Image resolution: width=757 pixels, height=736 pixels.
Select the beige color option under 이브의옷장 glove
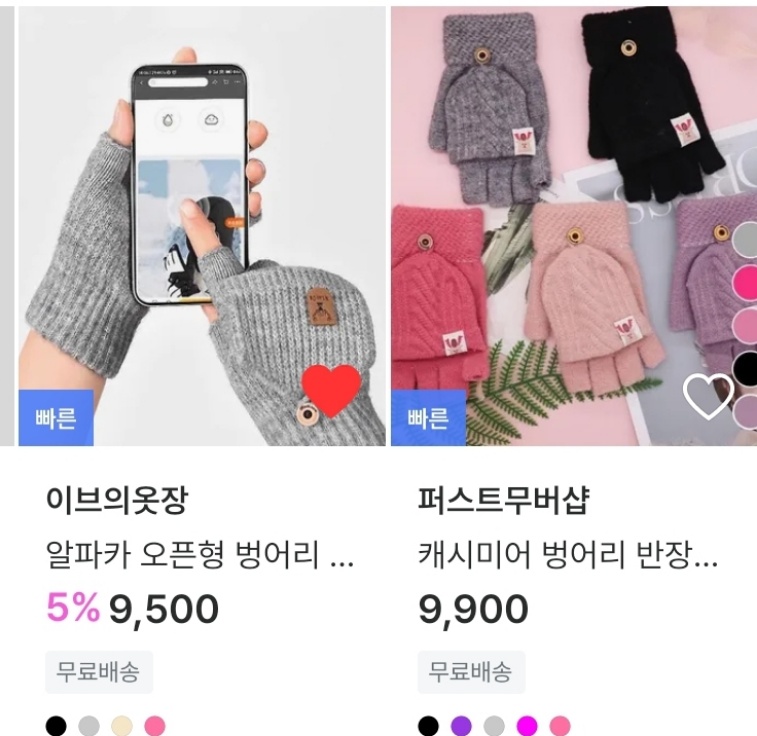(122, 726)
